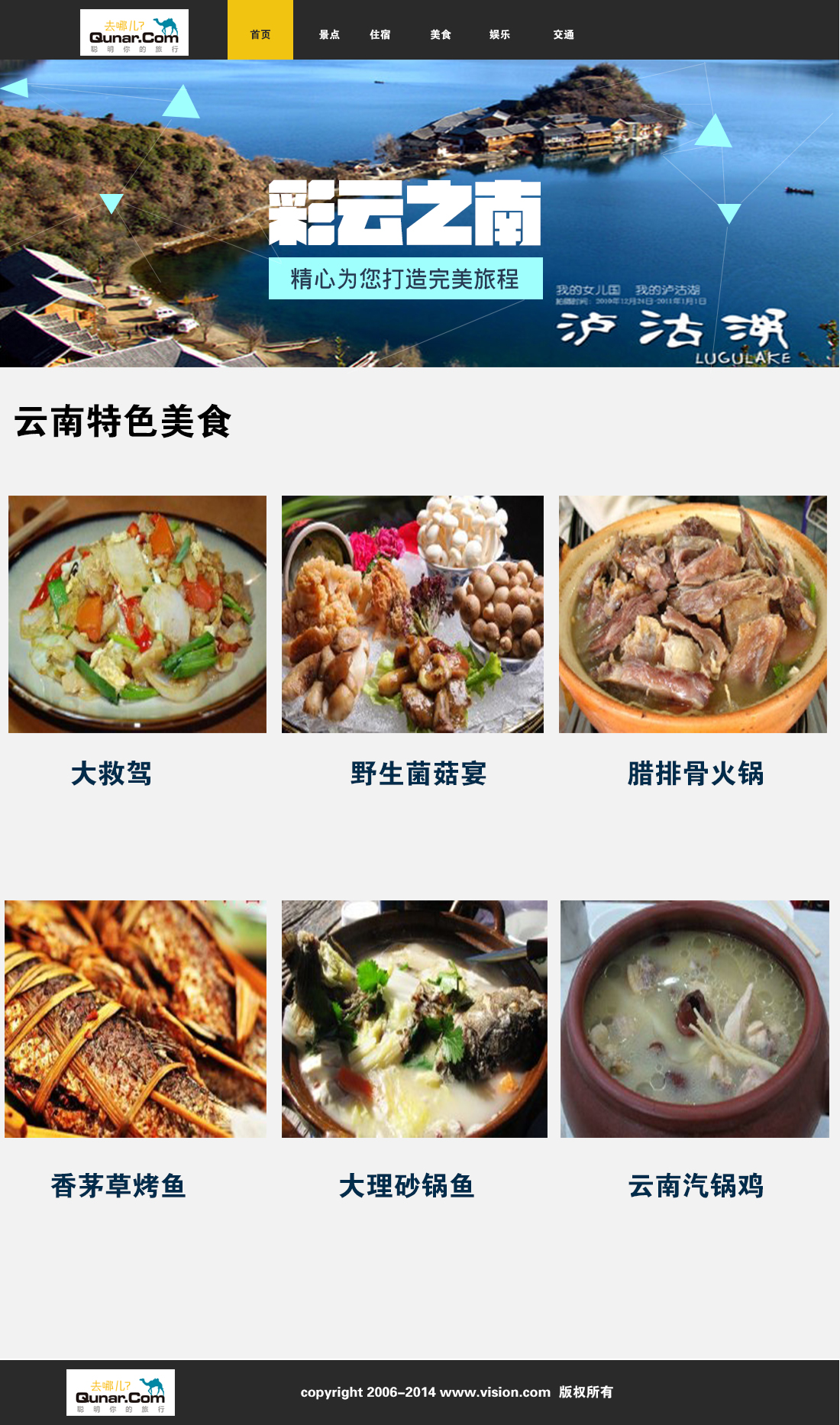Switch to the 景点 tab
This screenshot has height=1425, width=840.
tap(329, 34)
